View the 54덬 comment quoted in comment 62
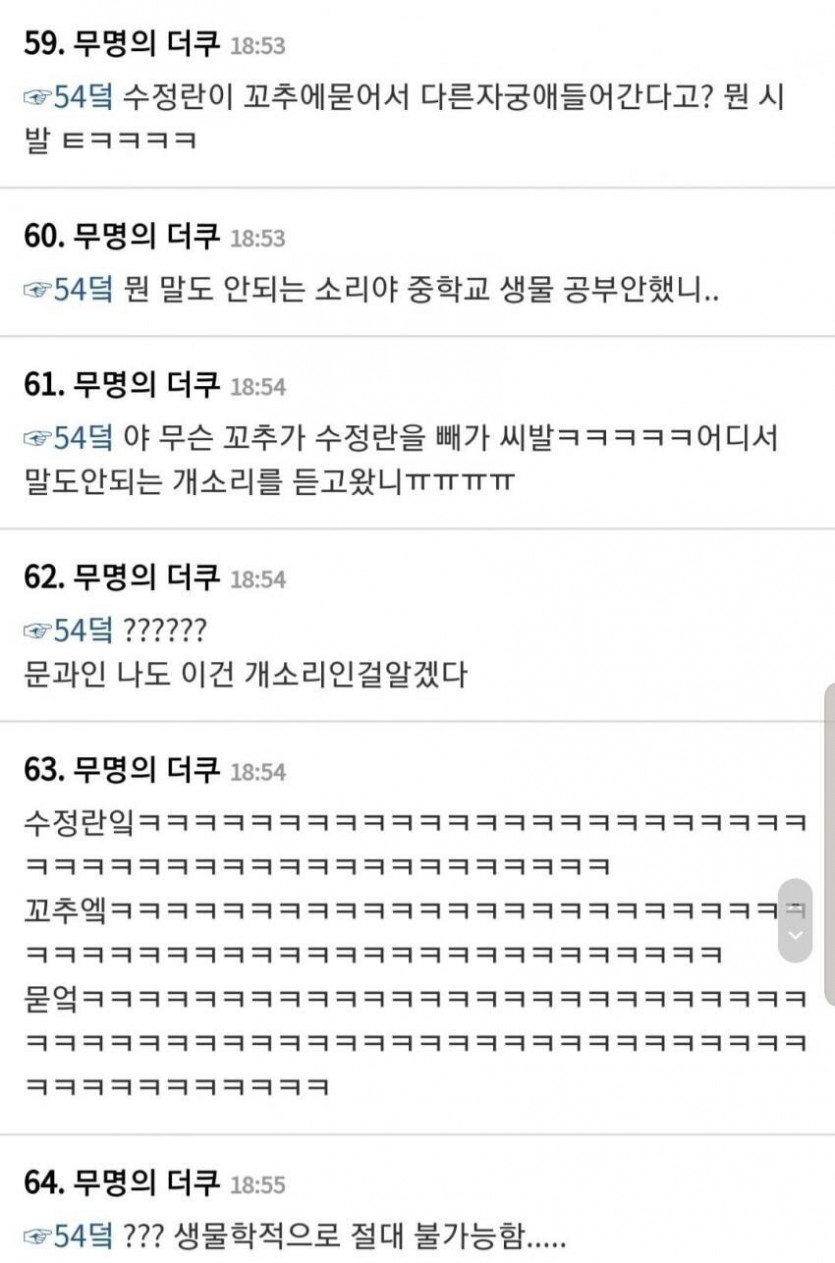835x1263 pixels. pos(70,631)
